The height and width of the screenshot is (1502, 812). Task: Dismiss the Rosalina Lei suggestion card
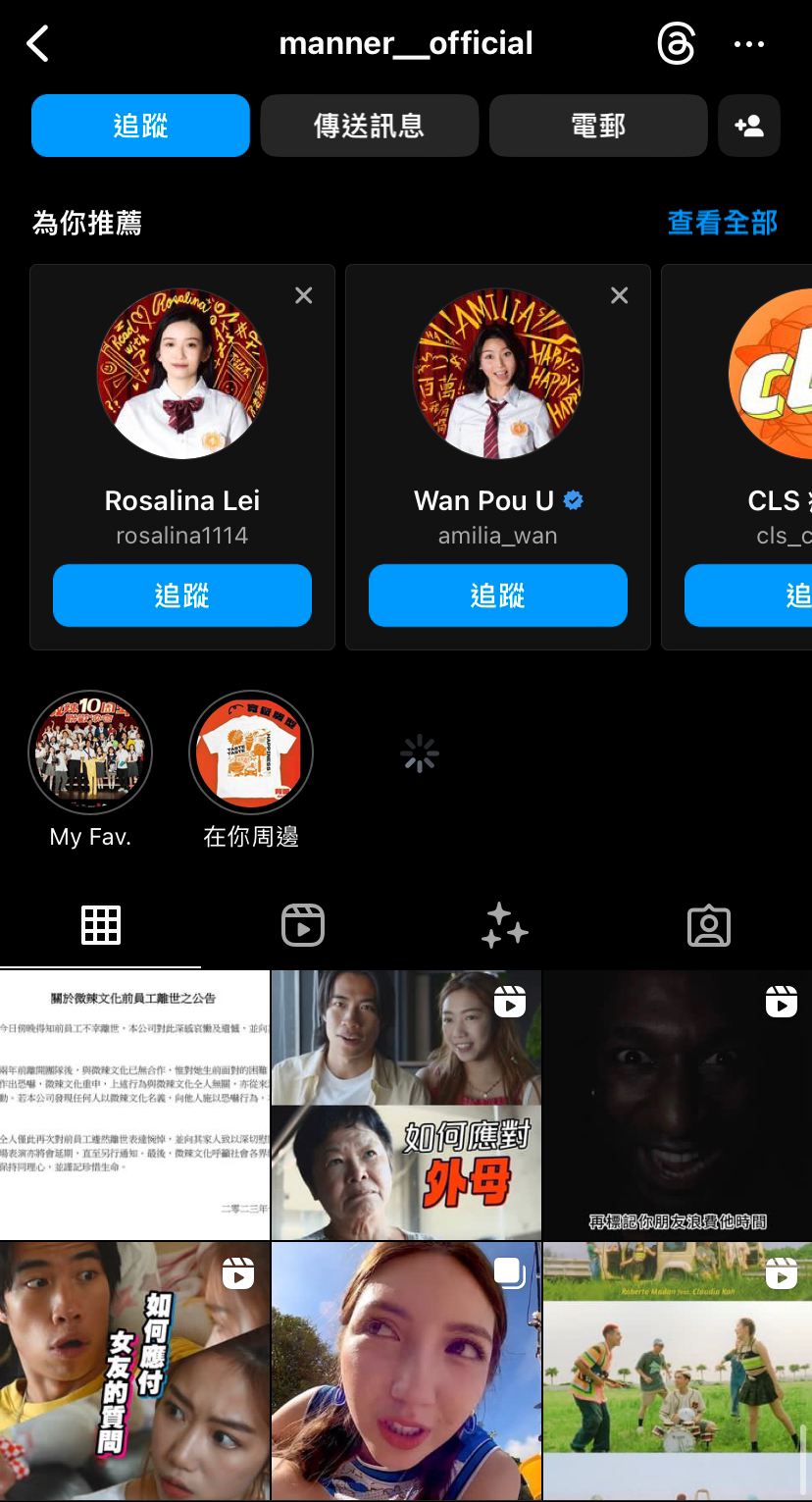pos(303,294)
